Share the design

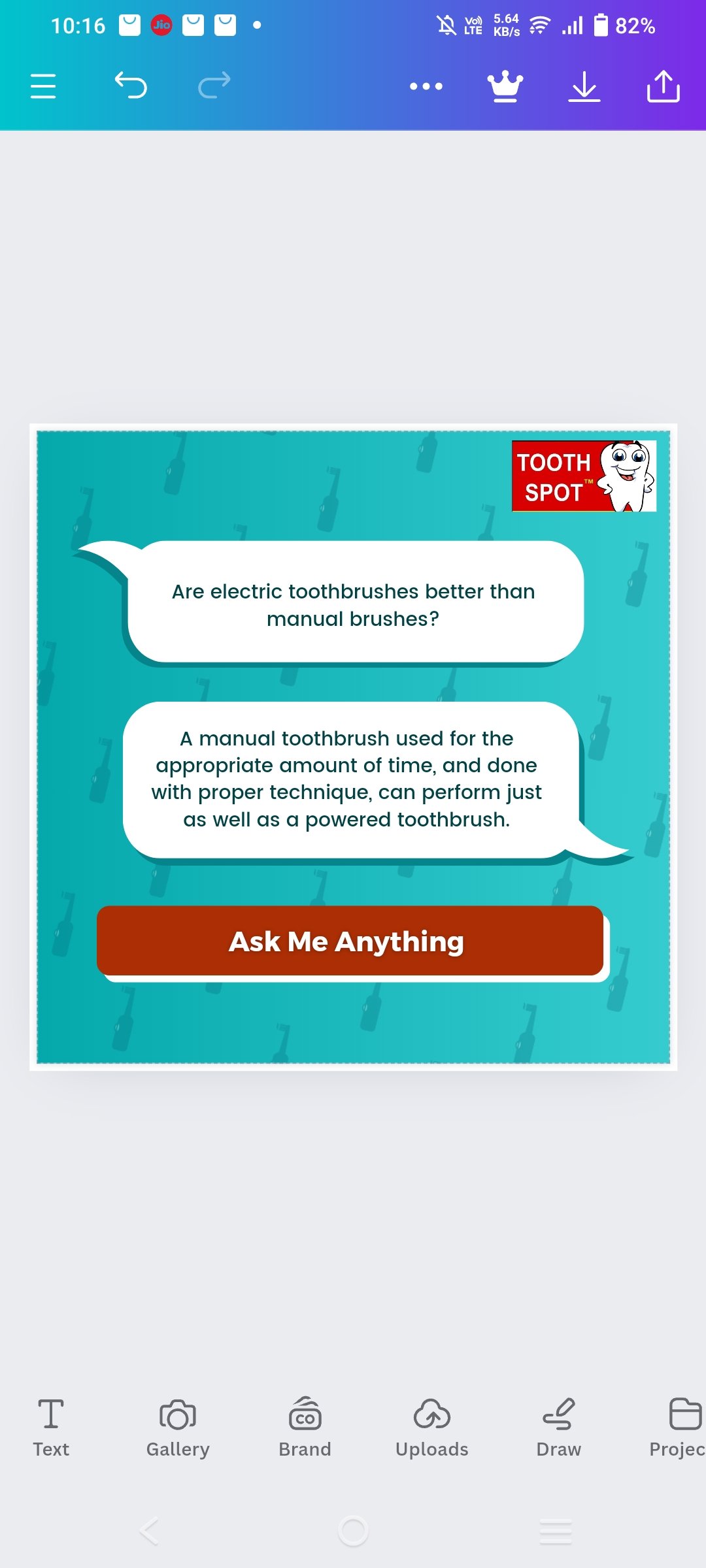(664, 86)
